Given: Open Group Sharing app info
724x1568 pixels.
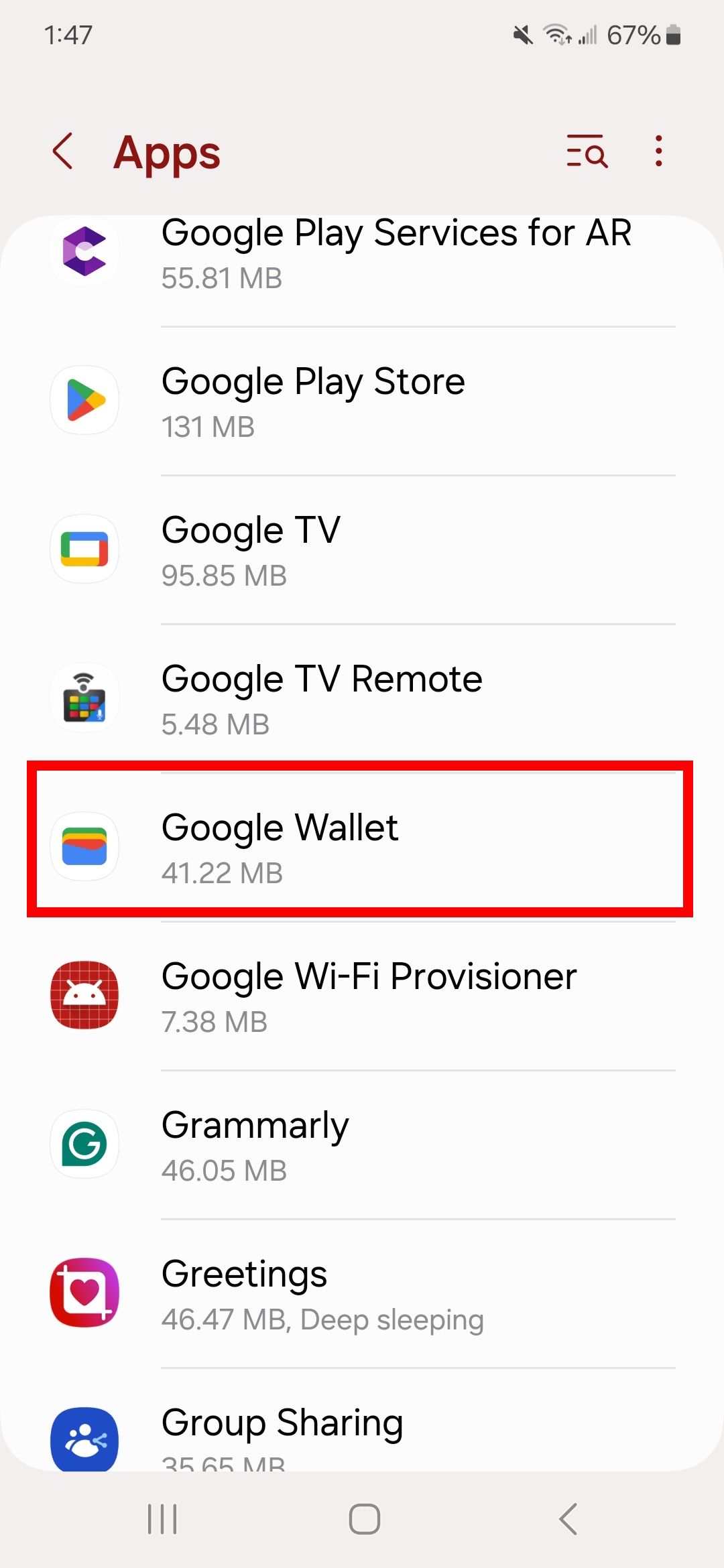Looking at the screenshot, I should [x=362, y=1434].
